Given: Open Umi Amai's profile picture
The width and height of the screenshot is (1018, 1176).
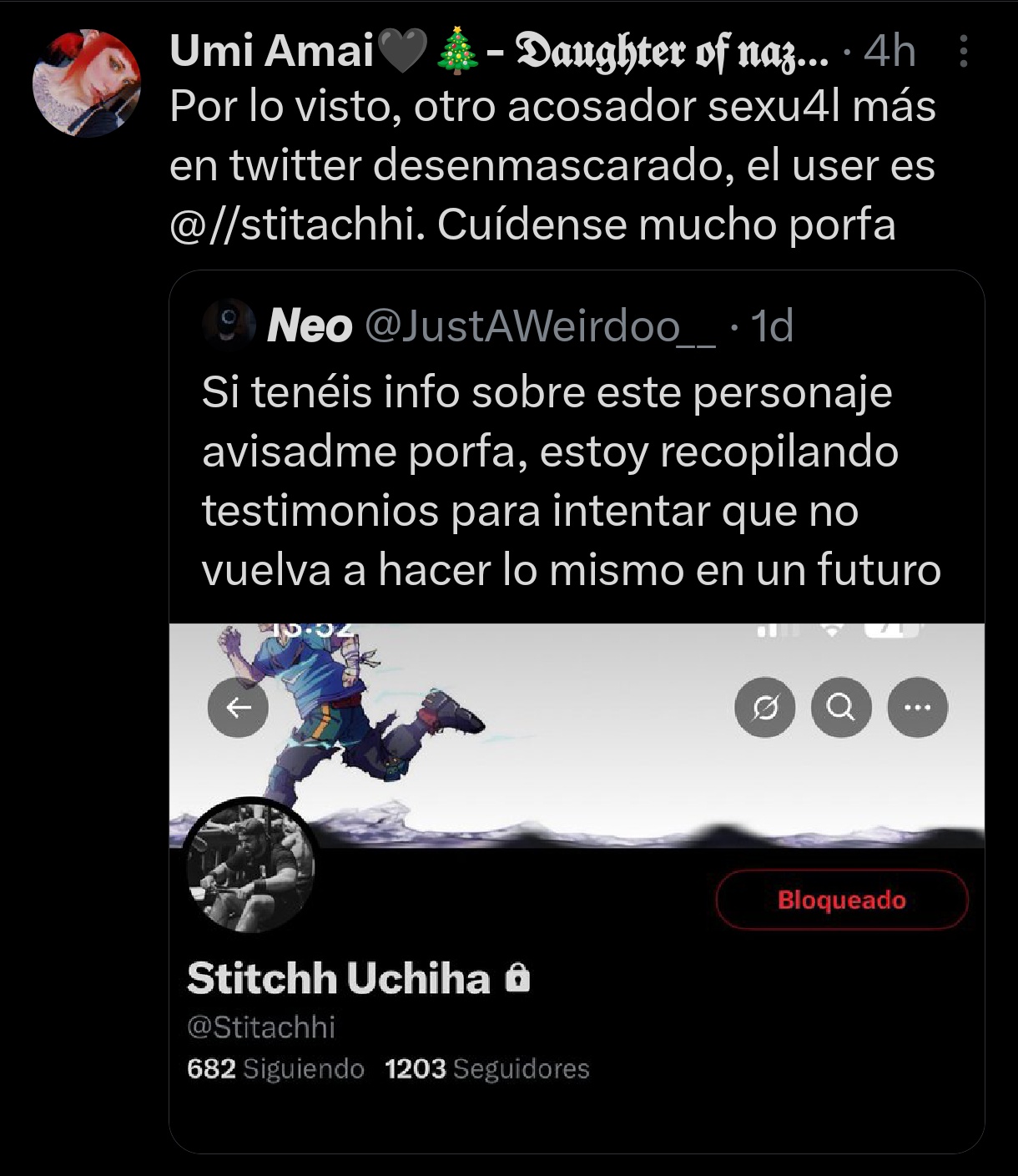Looking at the screenshot, I should coord(86,83).
